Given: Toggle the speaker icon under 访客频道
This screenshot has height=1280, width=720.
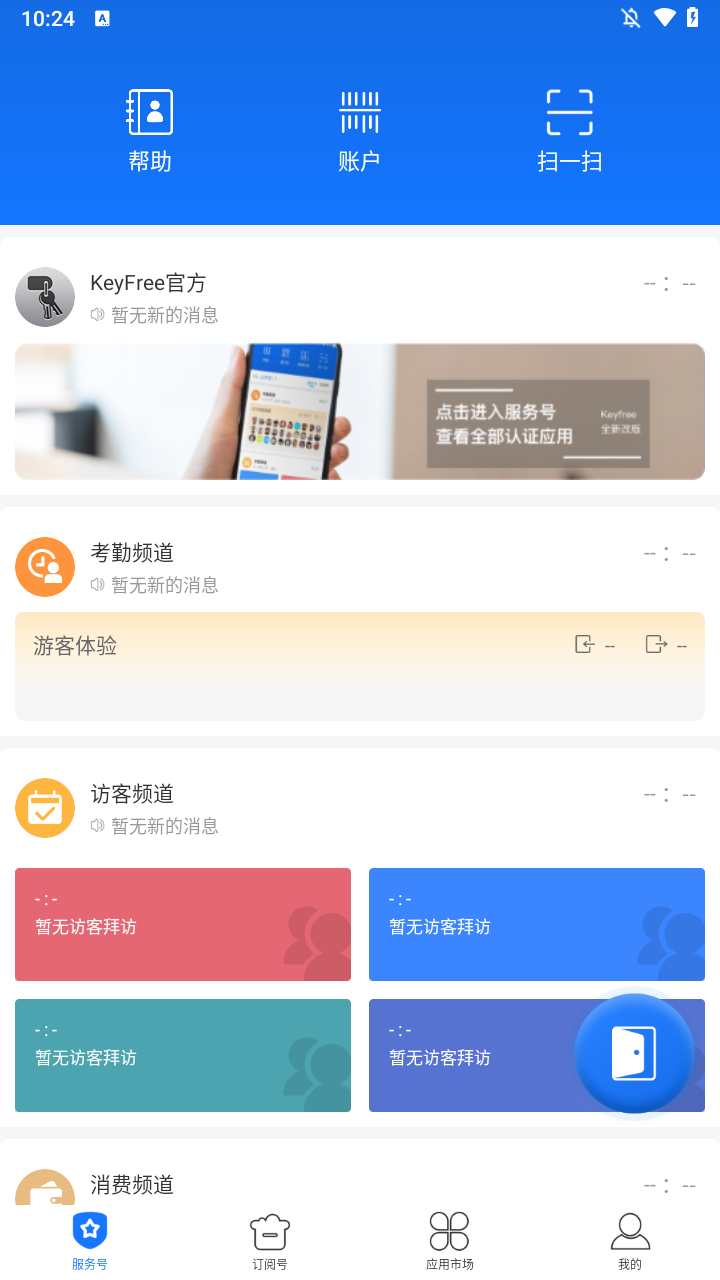Looking at the screenshot, I should (x=96, y=825).
